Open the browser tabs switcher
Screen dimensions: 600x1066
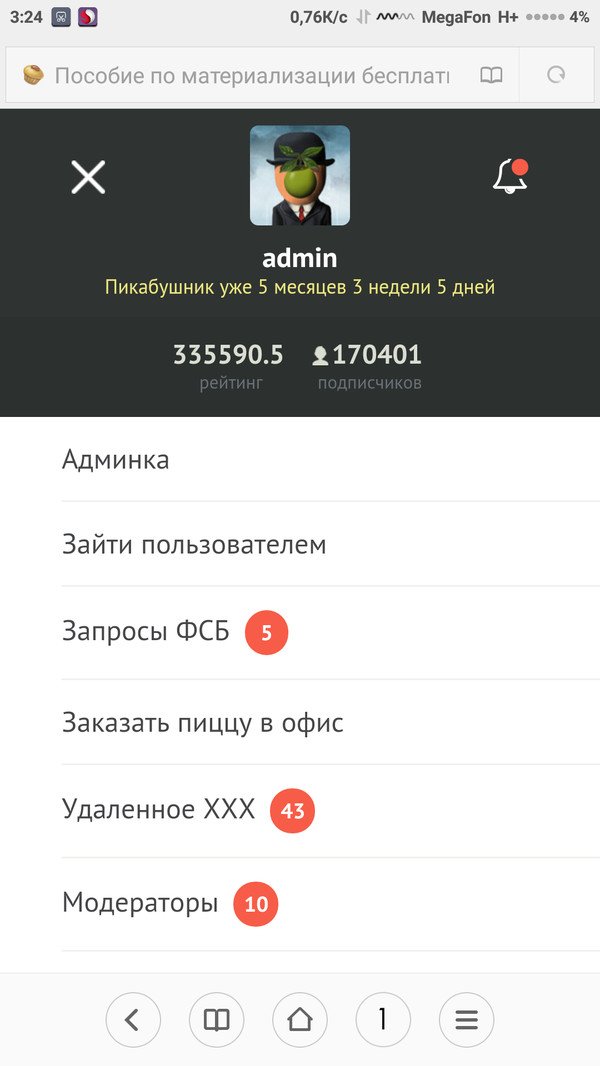point(382,1019)
